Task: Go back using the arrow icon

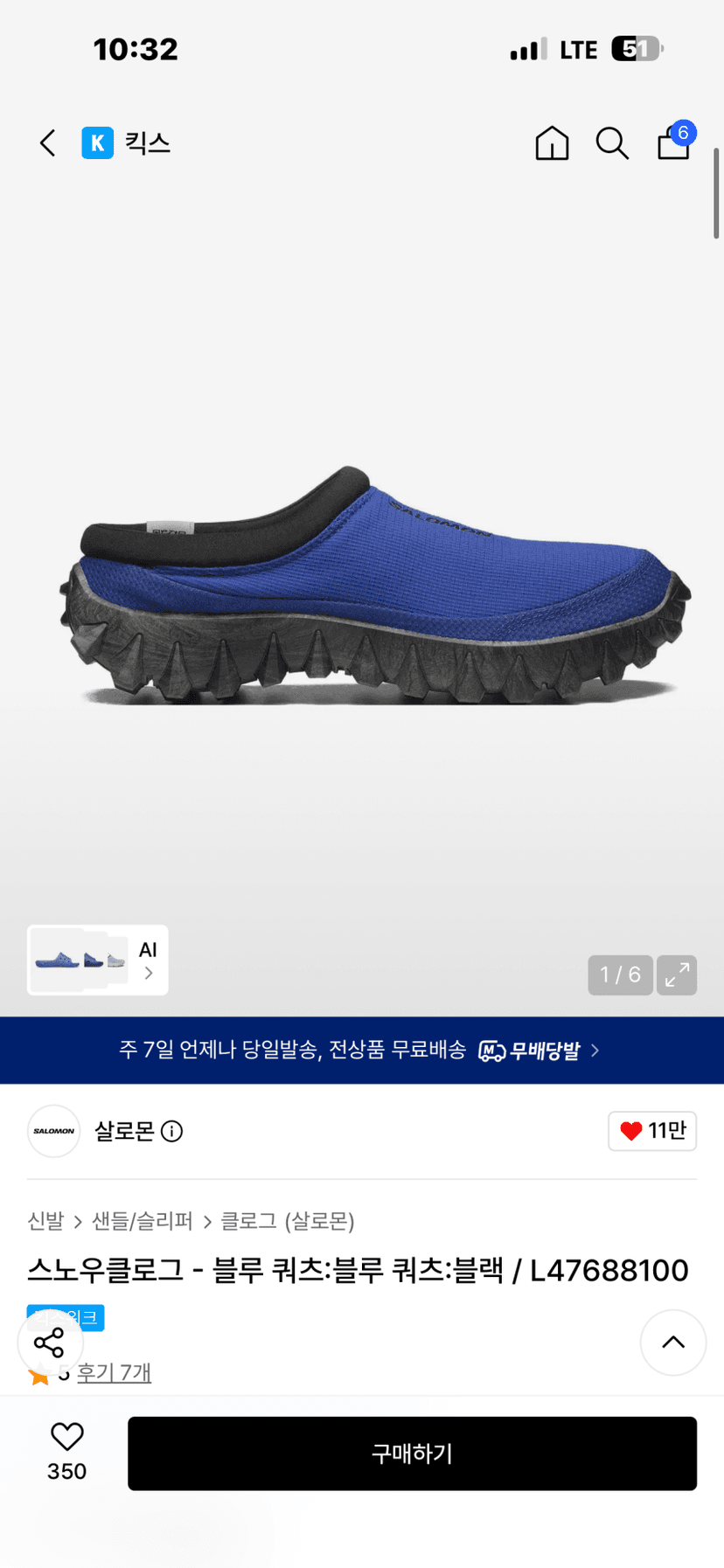Action: tap(48, 142)
